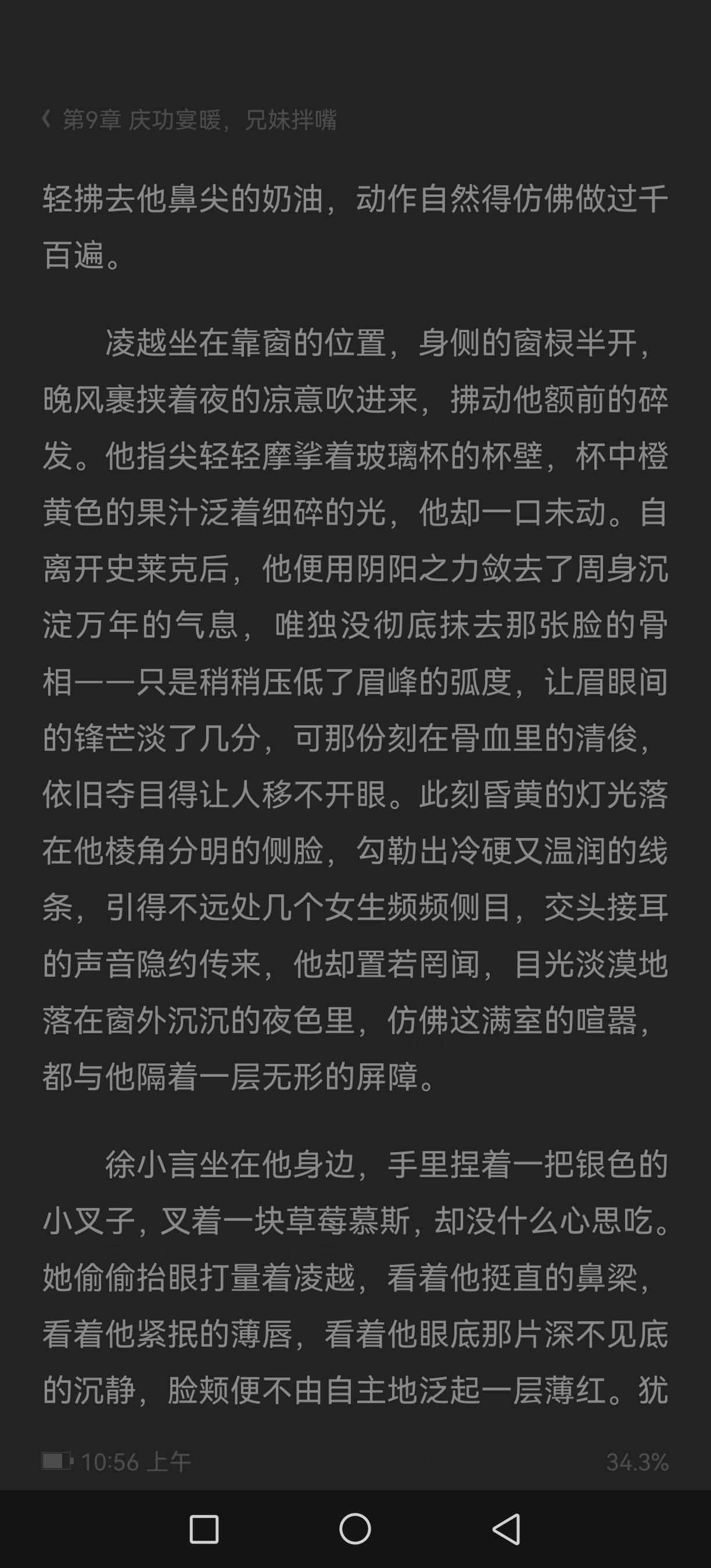Go to home via circle button
This screenshot has height=1568, width=711.
(355, 1529)
